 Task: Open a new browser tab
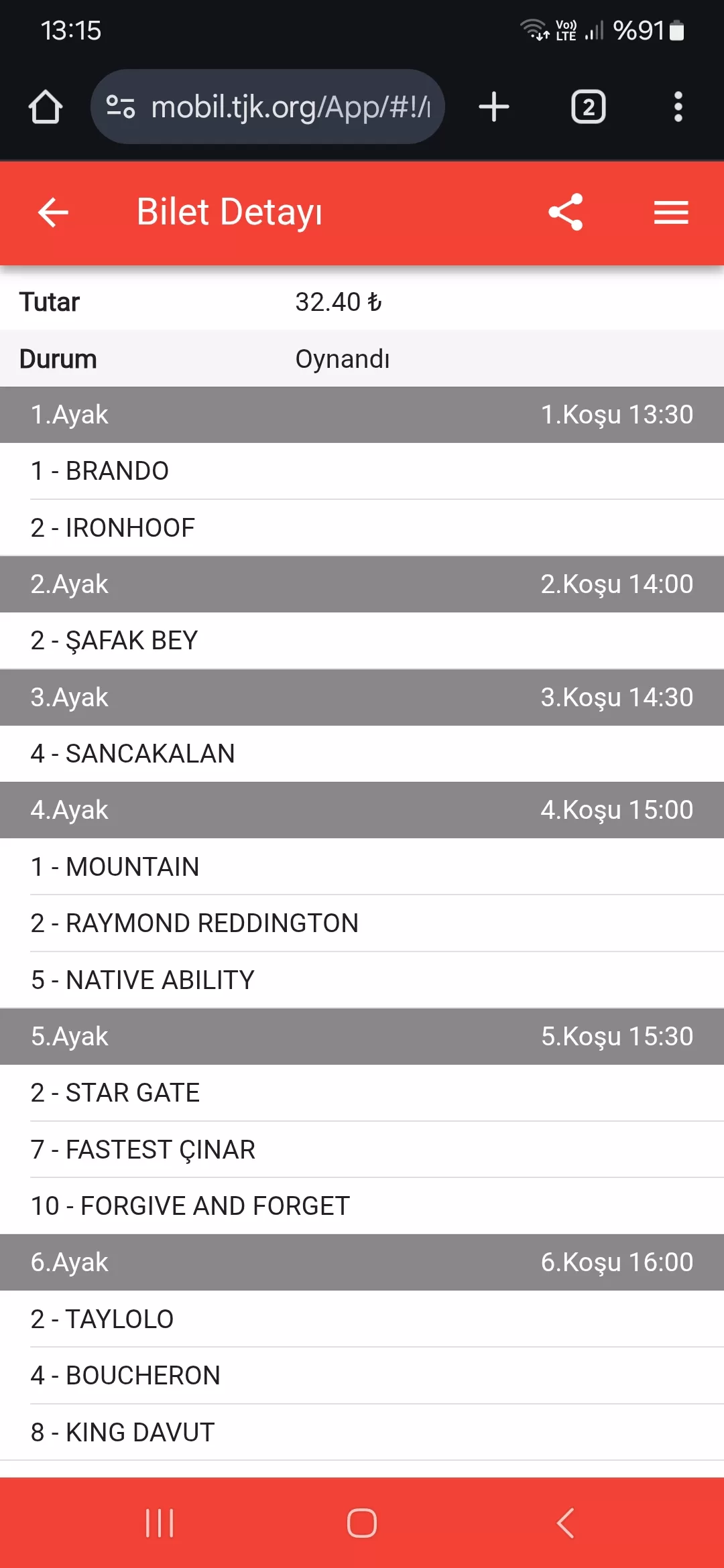494,107
